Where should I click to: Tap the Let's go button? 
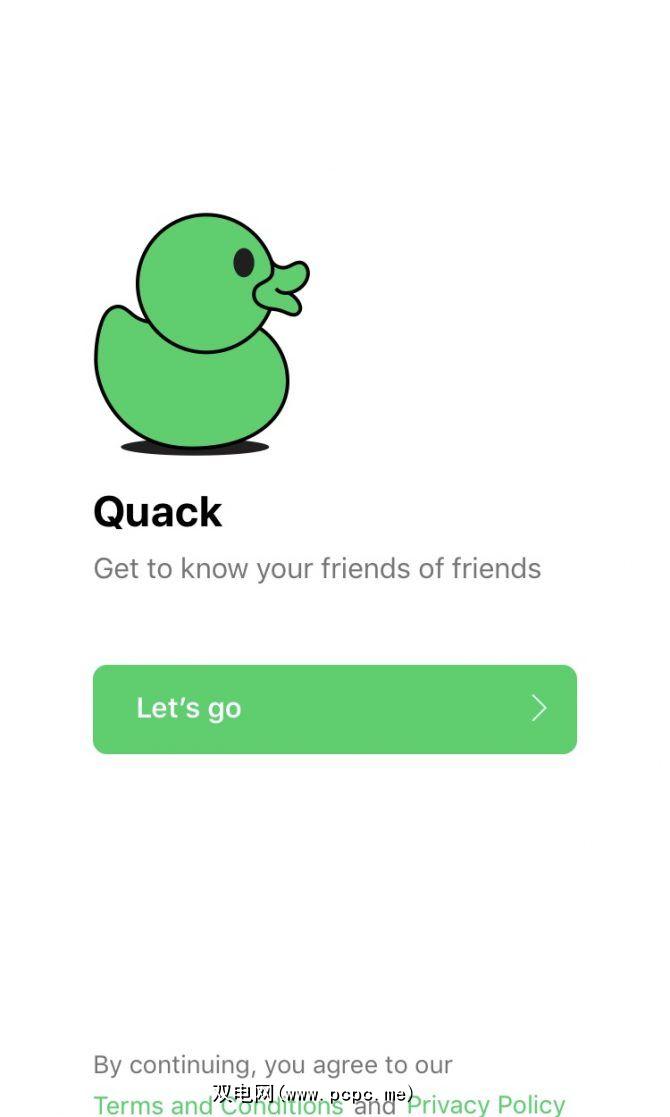[334, 709]
